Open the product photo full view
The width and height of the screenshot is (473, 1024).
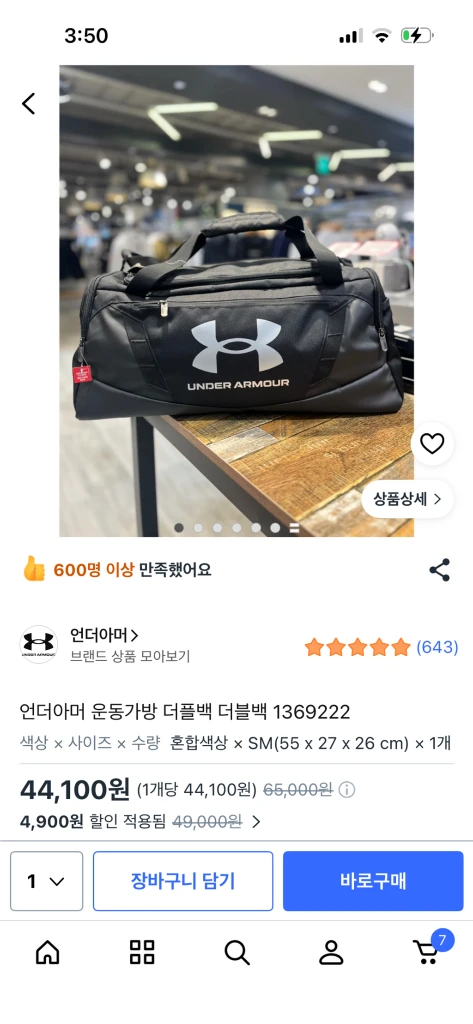236,300
